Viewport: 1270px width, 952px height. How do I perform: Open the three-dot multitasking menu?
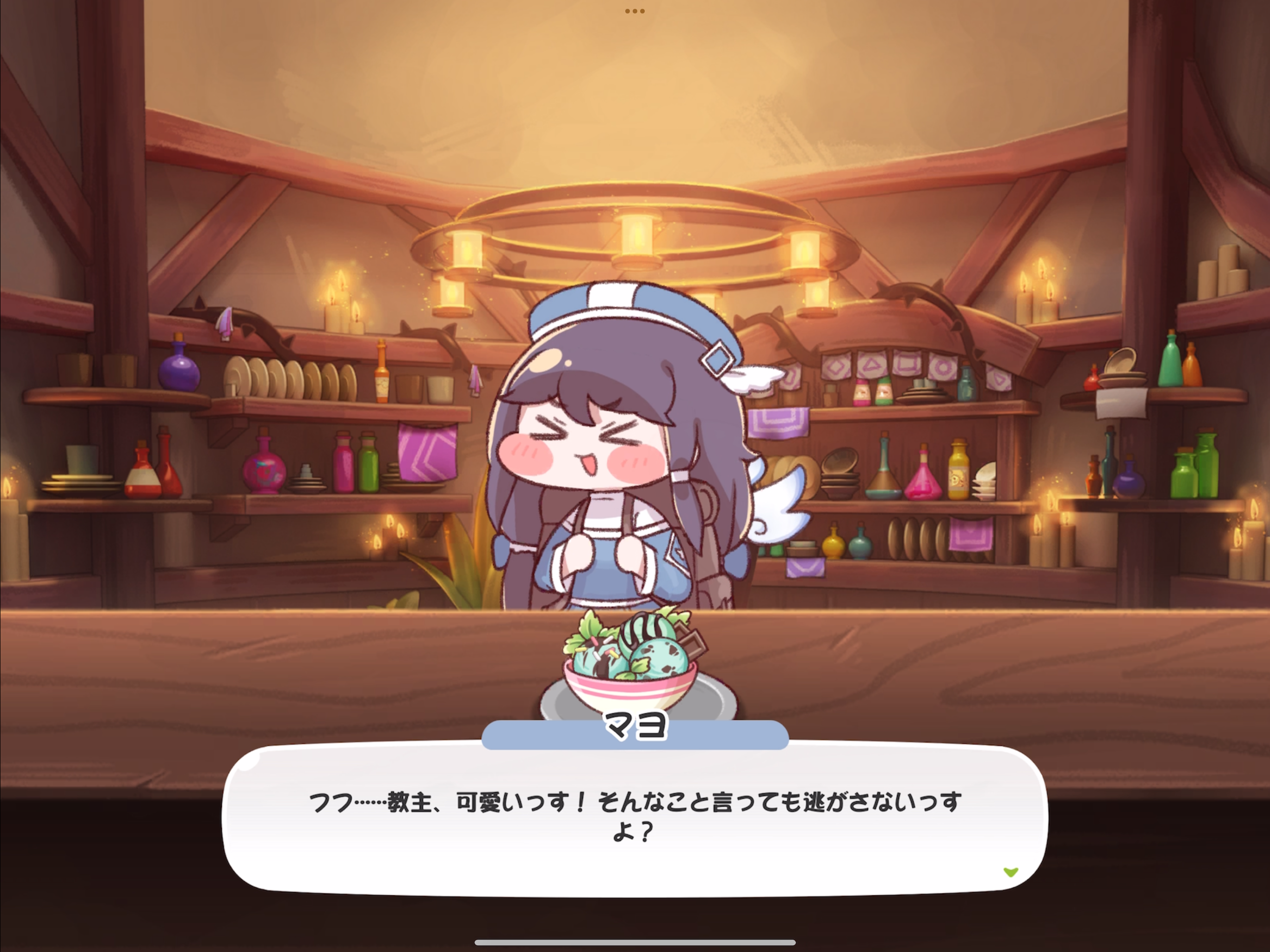[635, 11]
